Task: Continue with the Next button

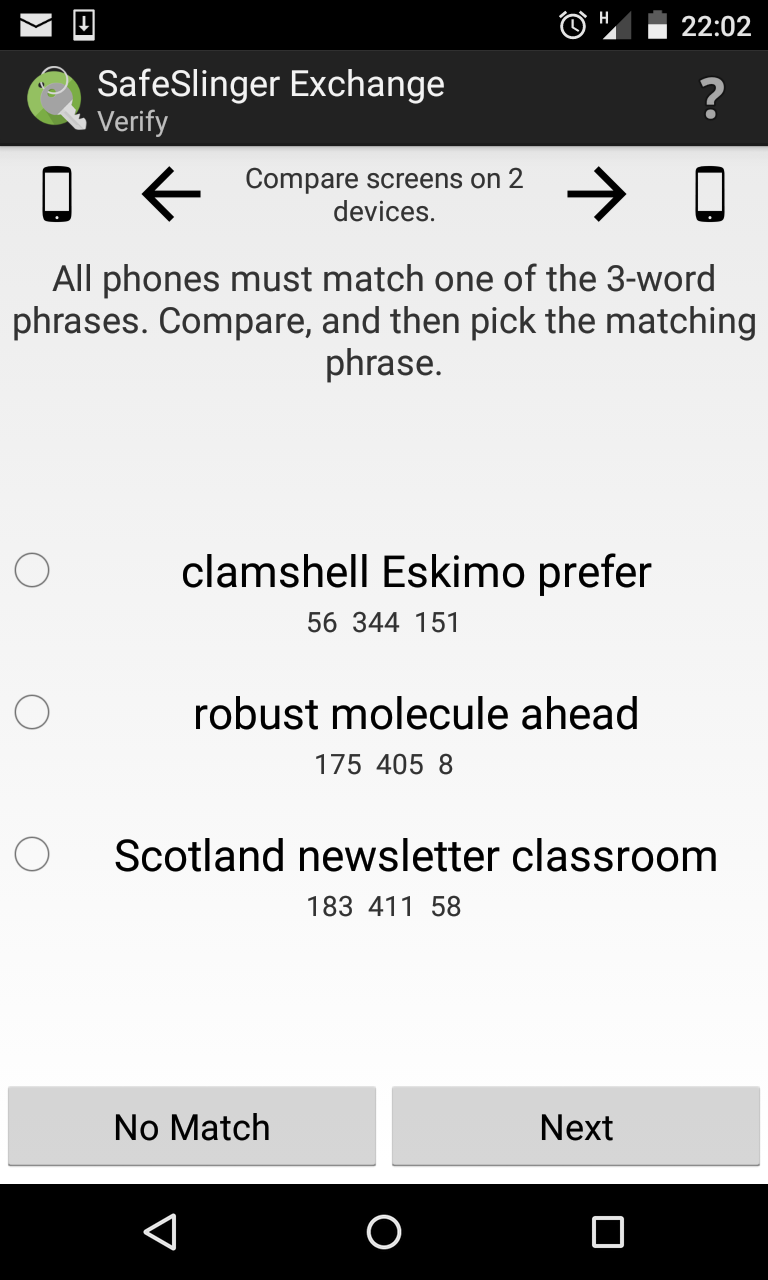Action: pyautogui.click(x=576, y=1127)
